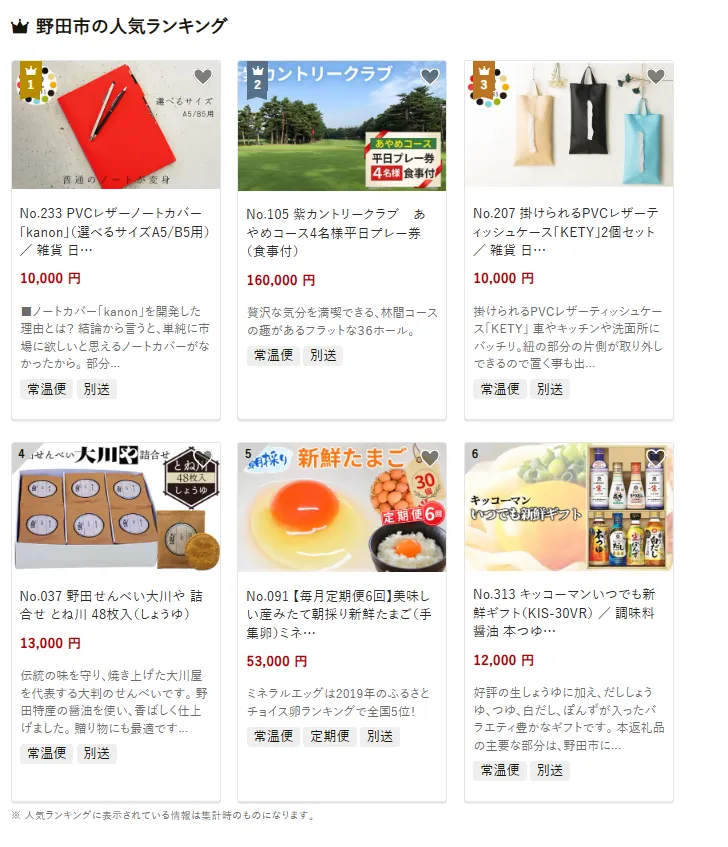Favorite the No.037 Noda senbei assortment
This screenshot has width=728, height=847.
coord(203,459)
